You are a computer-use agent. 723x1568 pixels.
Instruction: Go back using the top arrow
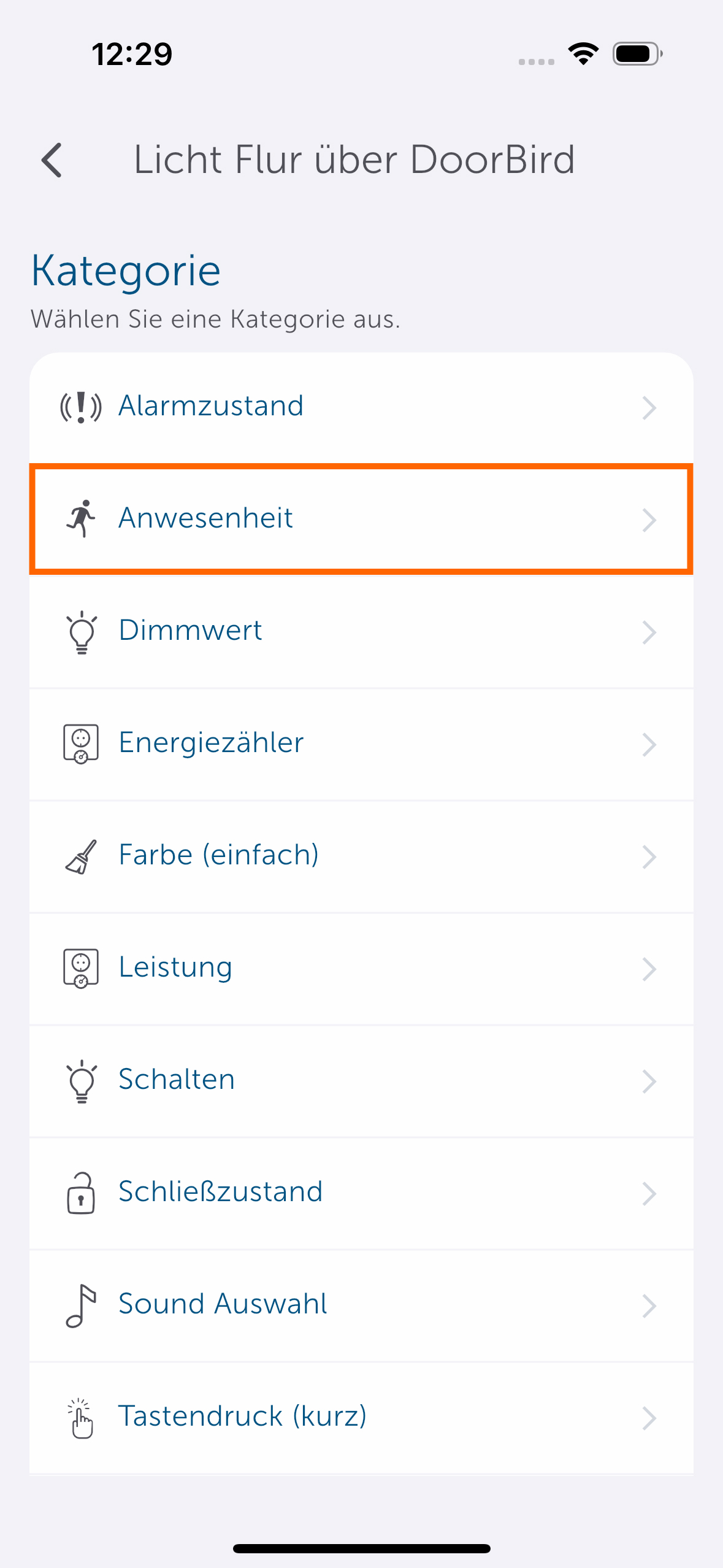click(x=52, y=160)
